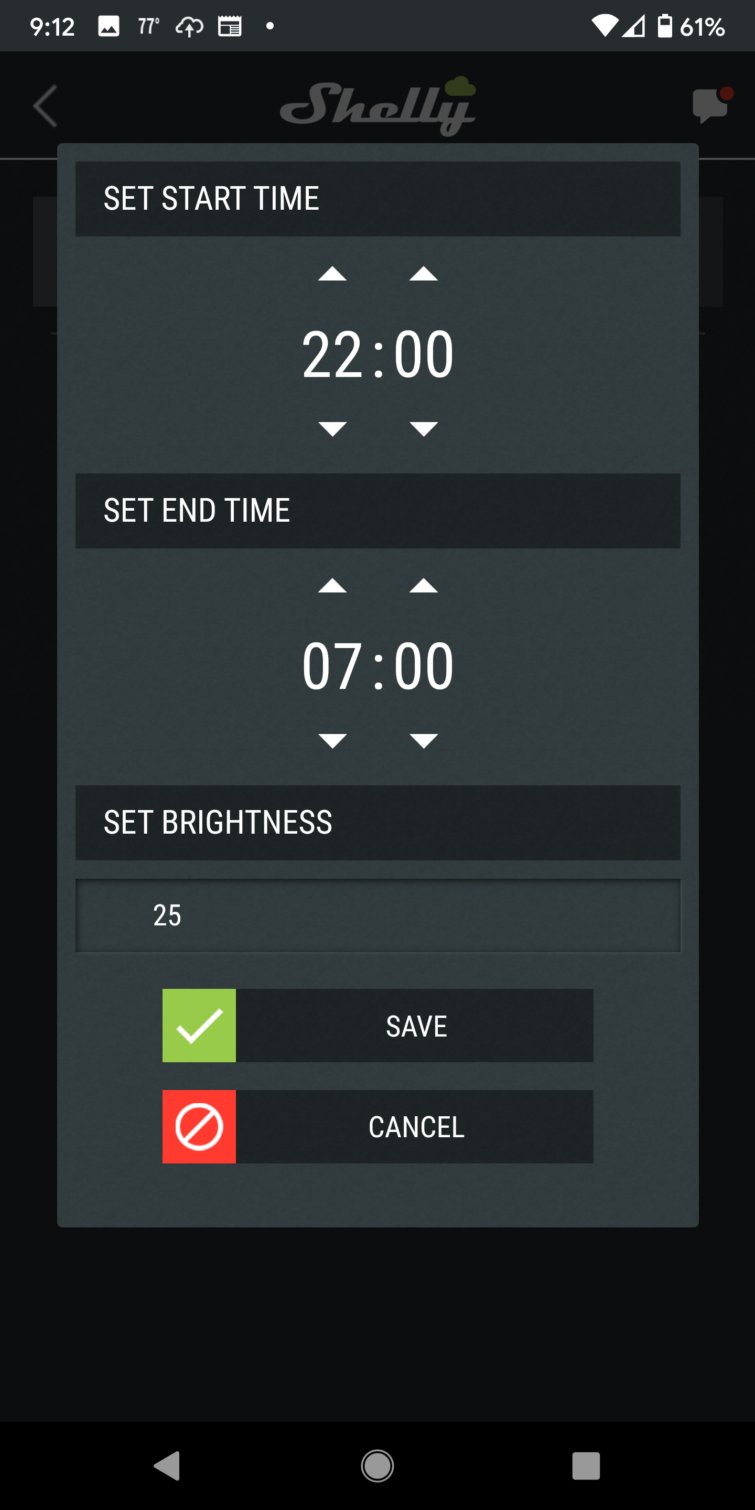Screen dimensions: 755x1510
Task: Decrease the start time minutes
Action: tap(424, 429)
